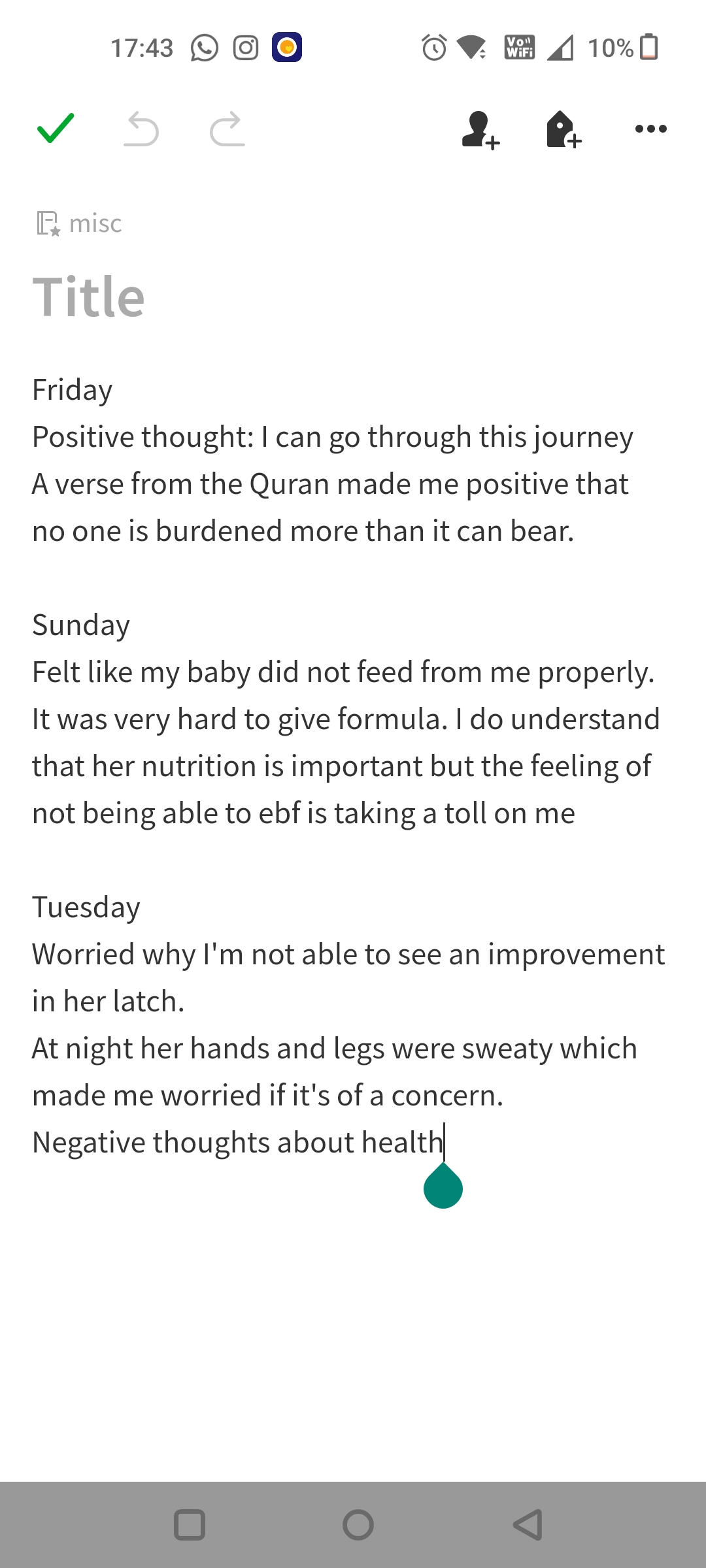The height and width of the screenshot is (1568, 706).
Task: Change the misc notebook
Action: 80,223
